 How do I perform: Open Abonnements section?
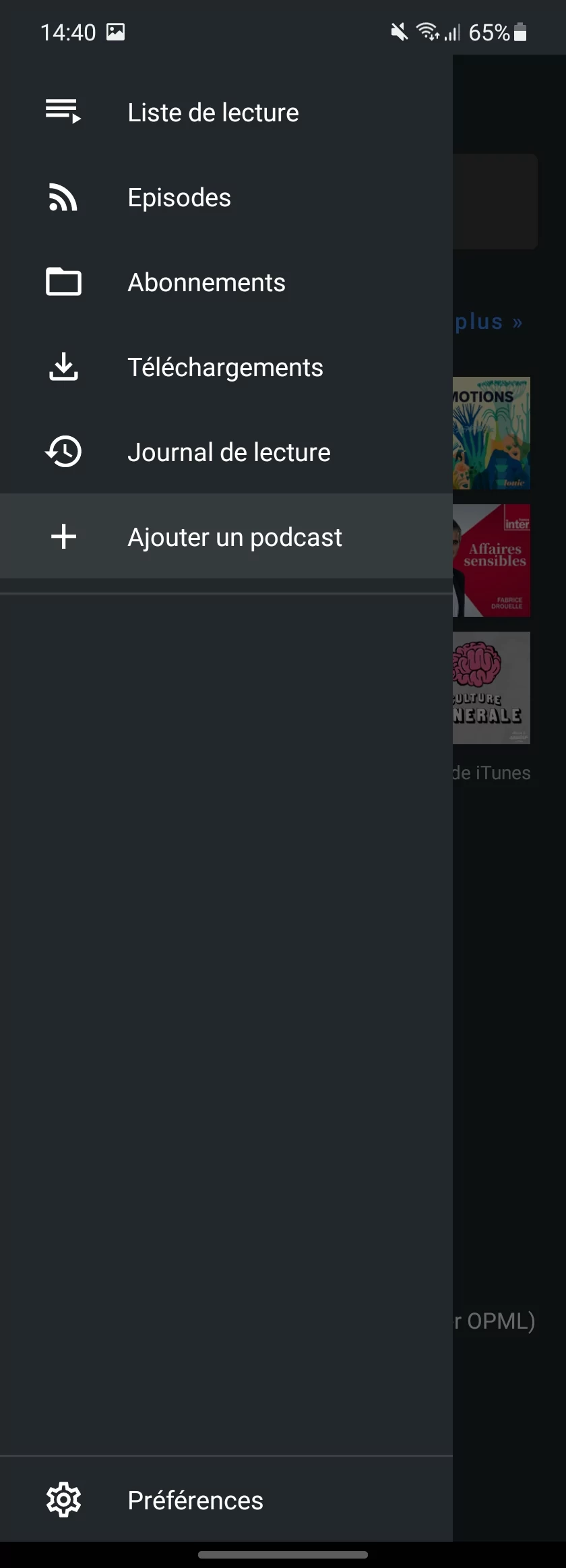(x=206, y=282)
